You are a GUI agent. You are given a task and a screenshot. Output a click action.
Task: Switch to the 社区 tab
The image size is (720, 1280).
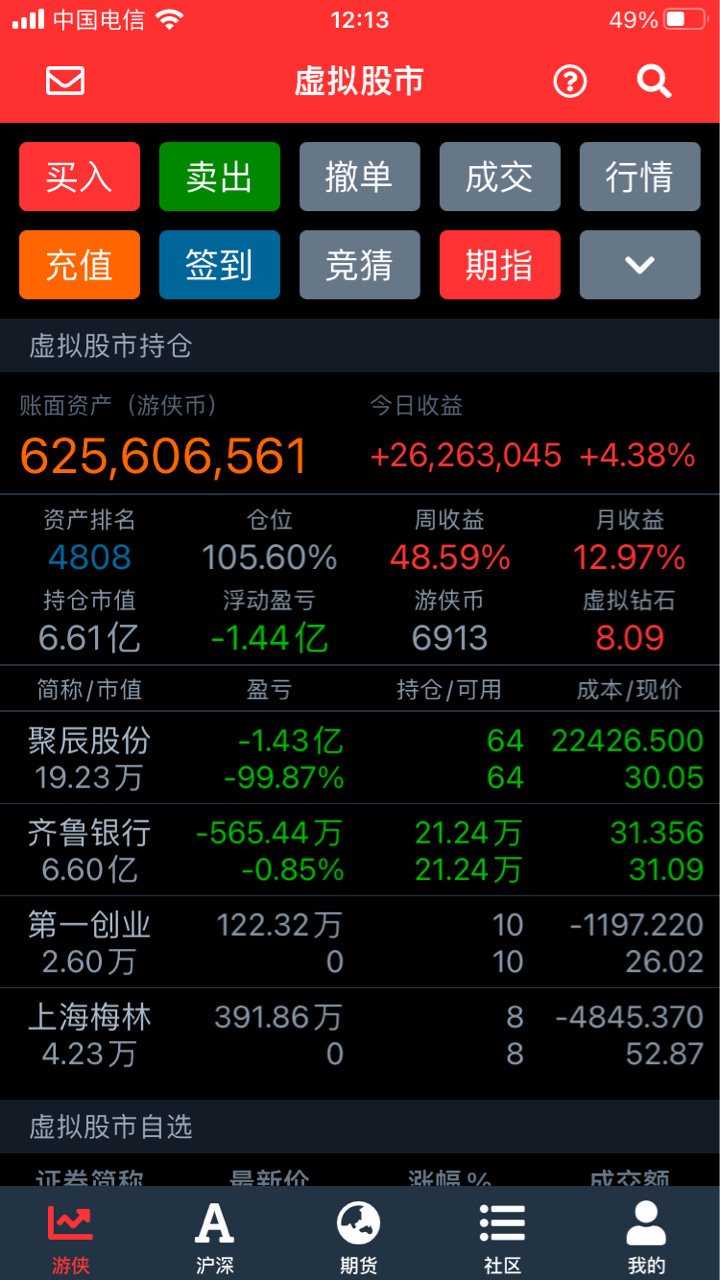pyautogui.click(x=503, y=1236)
